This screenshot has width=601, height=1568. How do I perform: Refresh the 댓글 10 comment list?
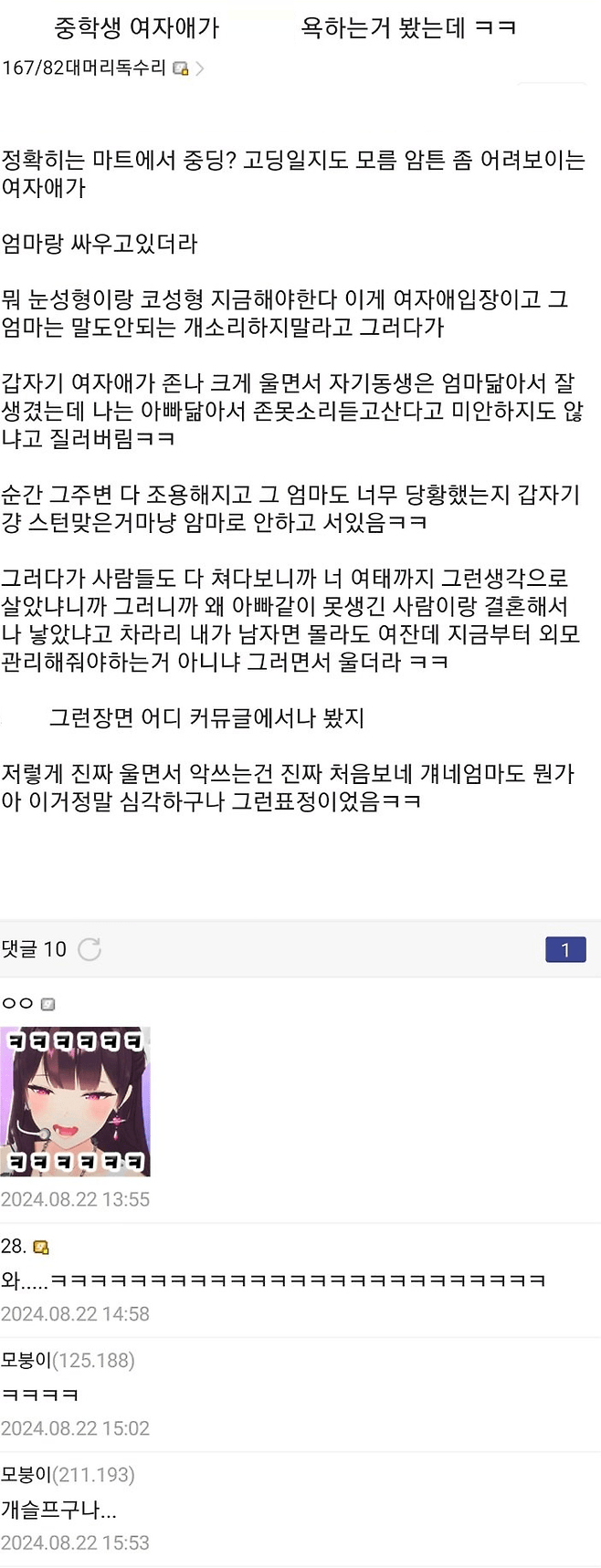pos(90,949)
